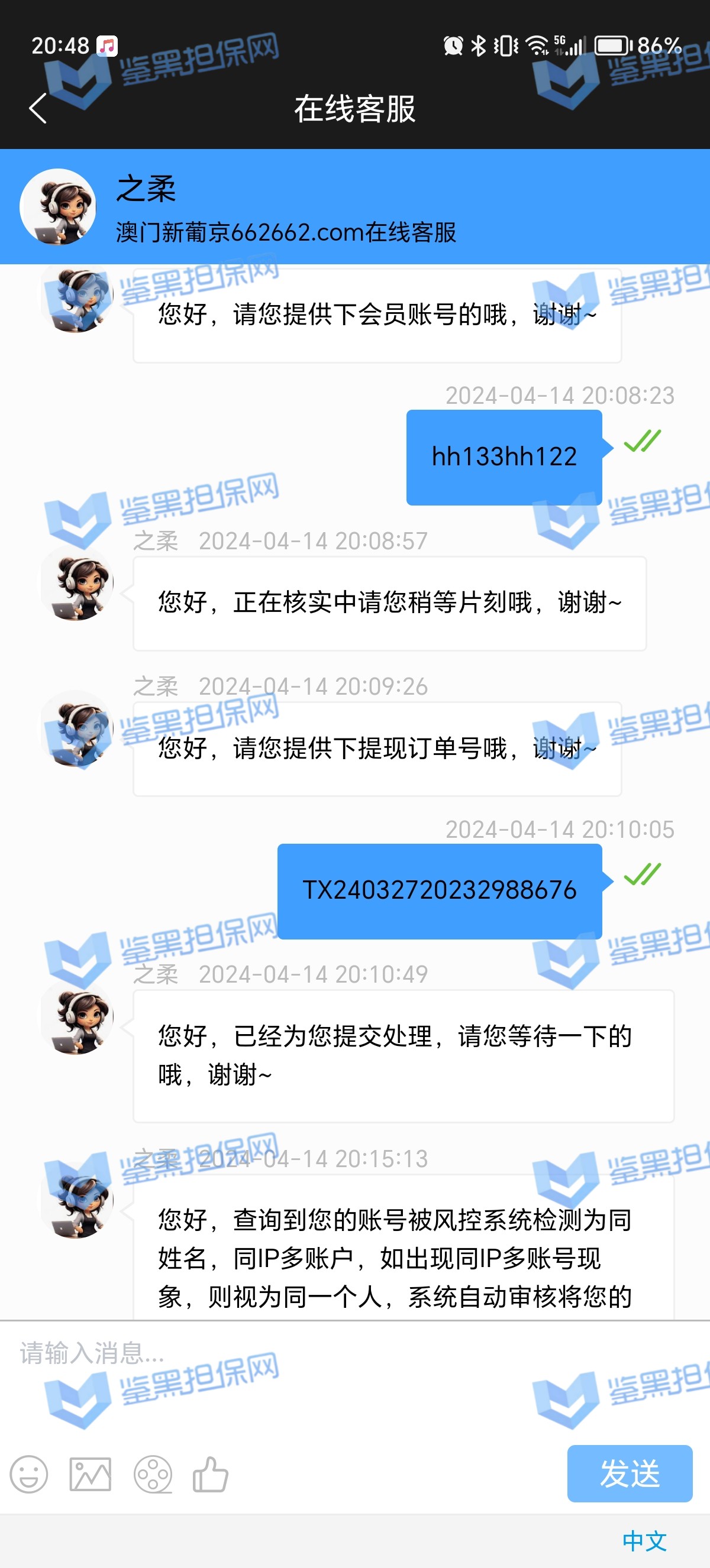Screen dimensions: 710x1568
Task: Change language via the 中文 link
Action: [644, 1541]
